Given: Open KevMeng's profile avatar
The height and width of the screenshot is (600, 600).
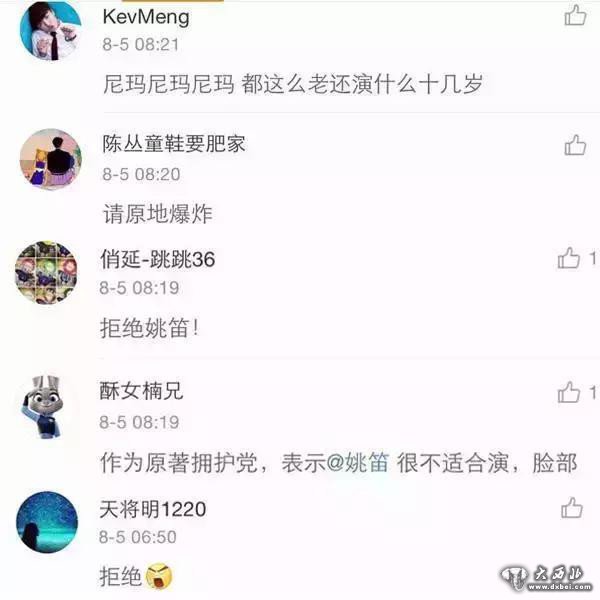Looking at the screenshot, I should pyautogui.click(x=50, y=30).
